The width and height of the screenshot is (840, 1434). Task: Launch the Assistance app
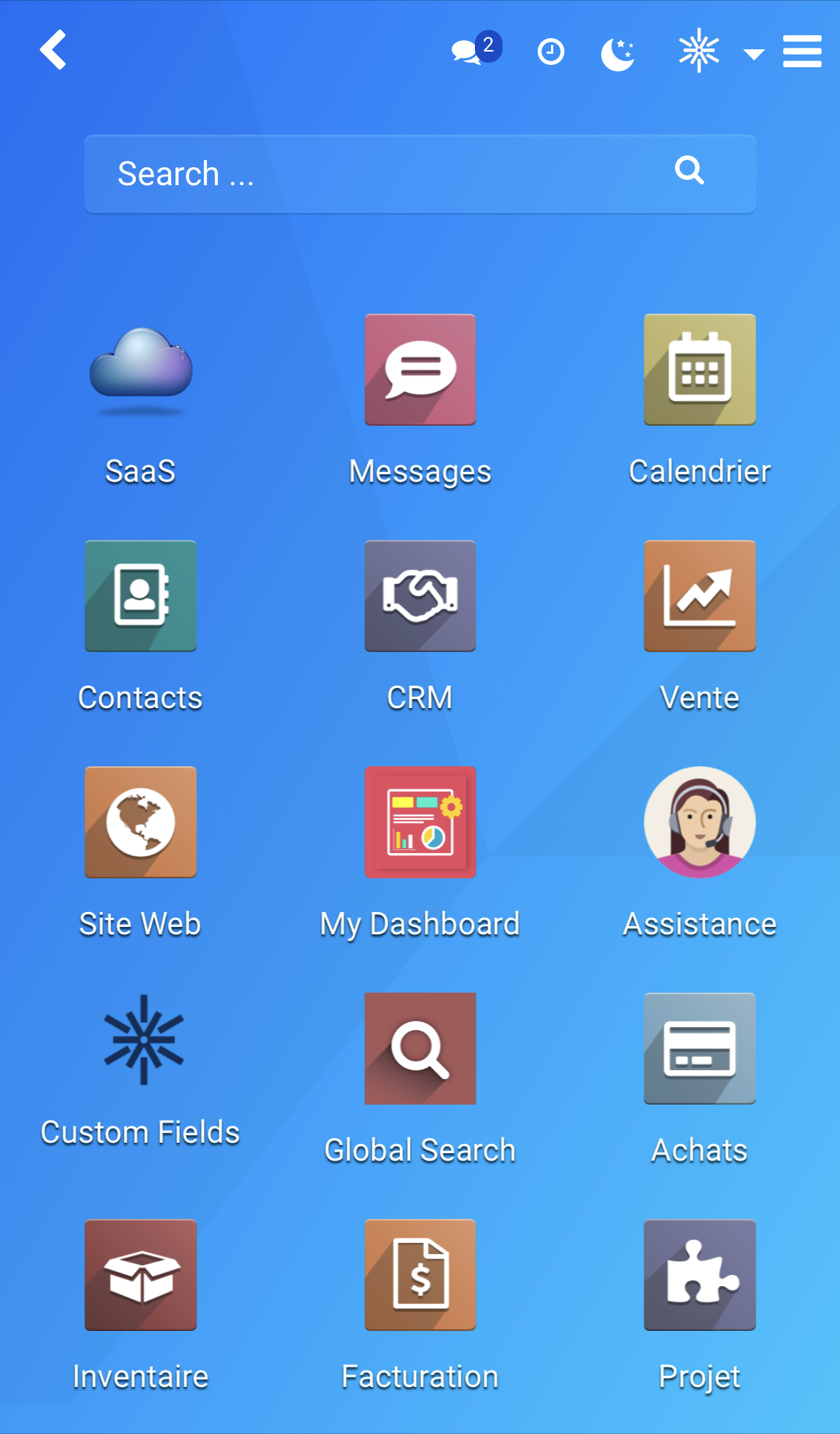click(700, 822)
